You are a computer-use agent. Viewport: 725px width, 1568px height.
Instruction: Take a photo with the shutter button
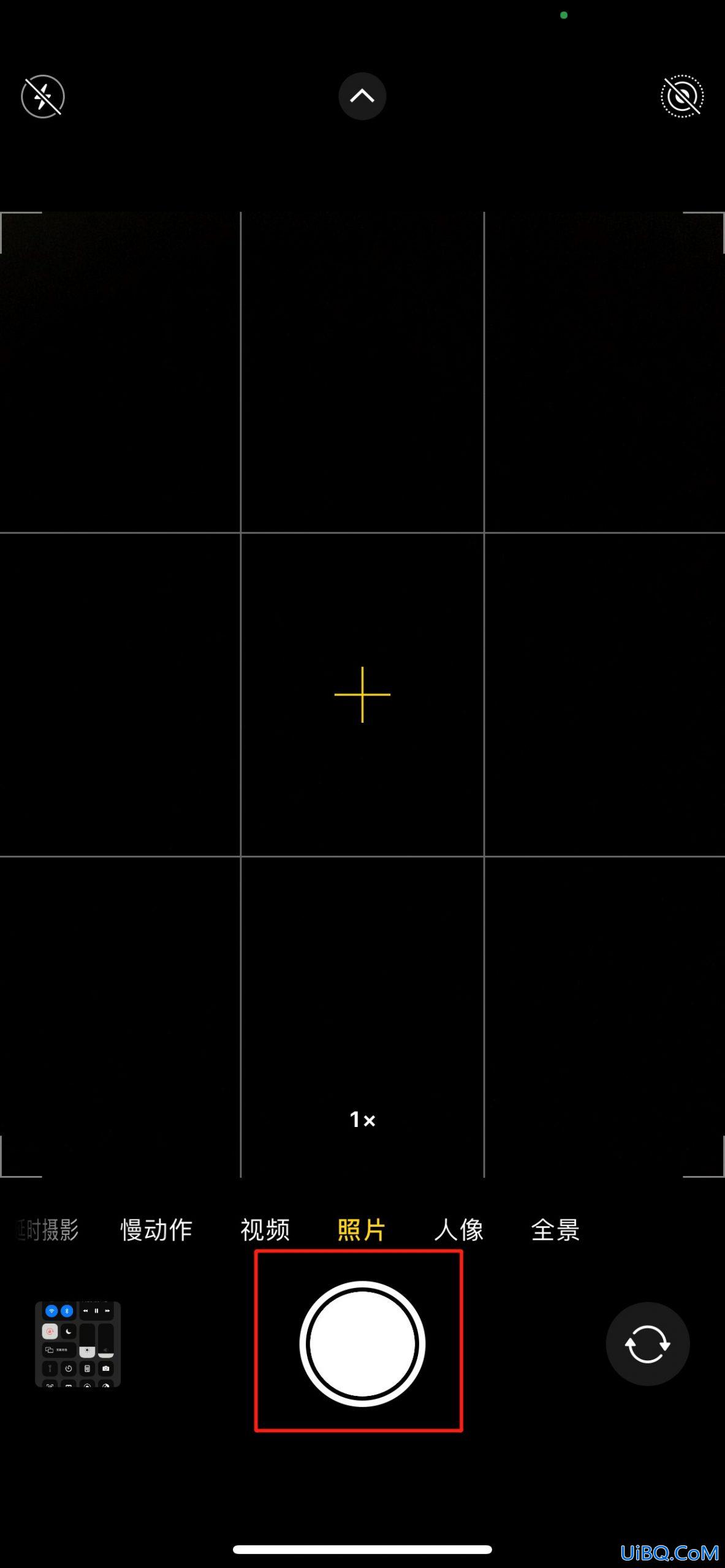[362, 1344]
